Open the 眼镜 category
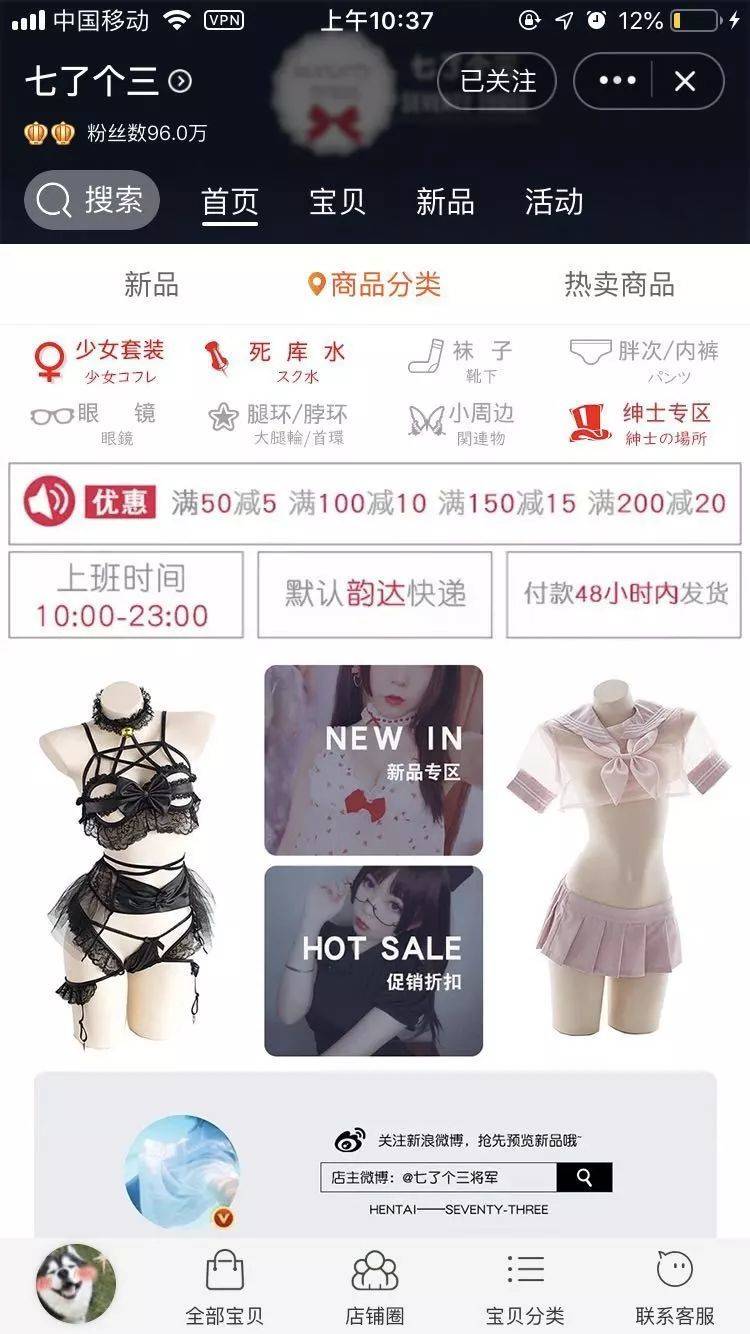Image resolution: width=750 pixels, height=1334 pixels. click(x=93, y=422)
